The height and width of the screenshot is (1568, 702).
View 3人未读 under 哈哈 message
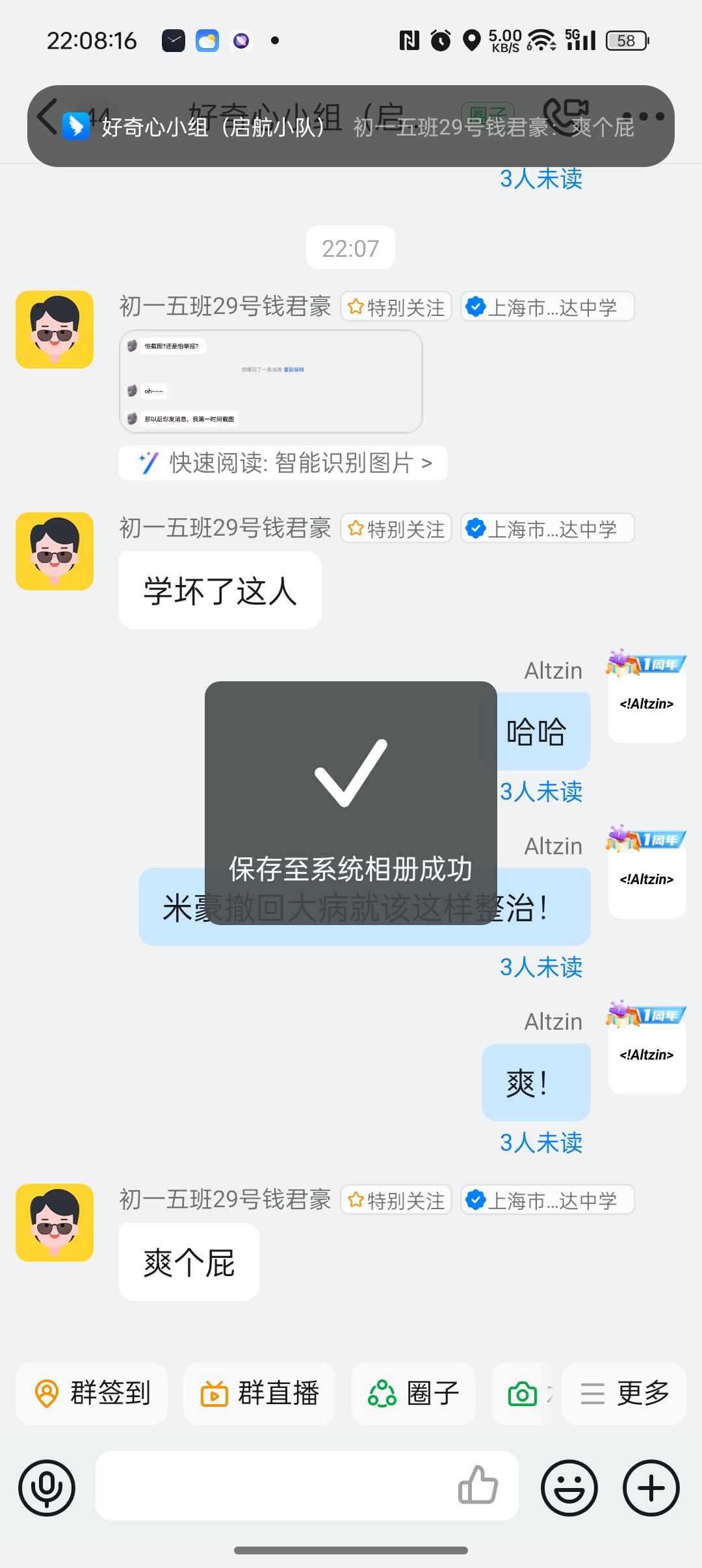tap(541, 791)
